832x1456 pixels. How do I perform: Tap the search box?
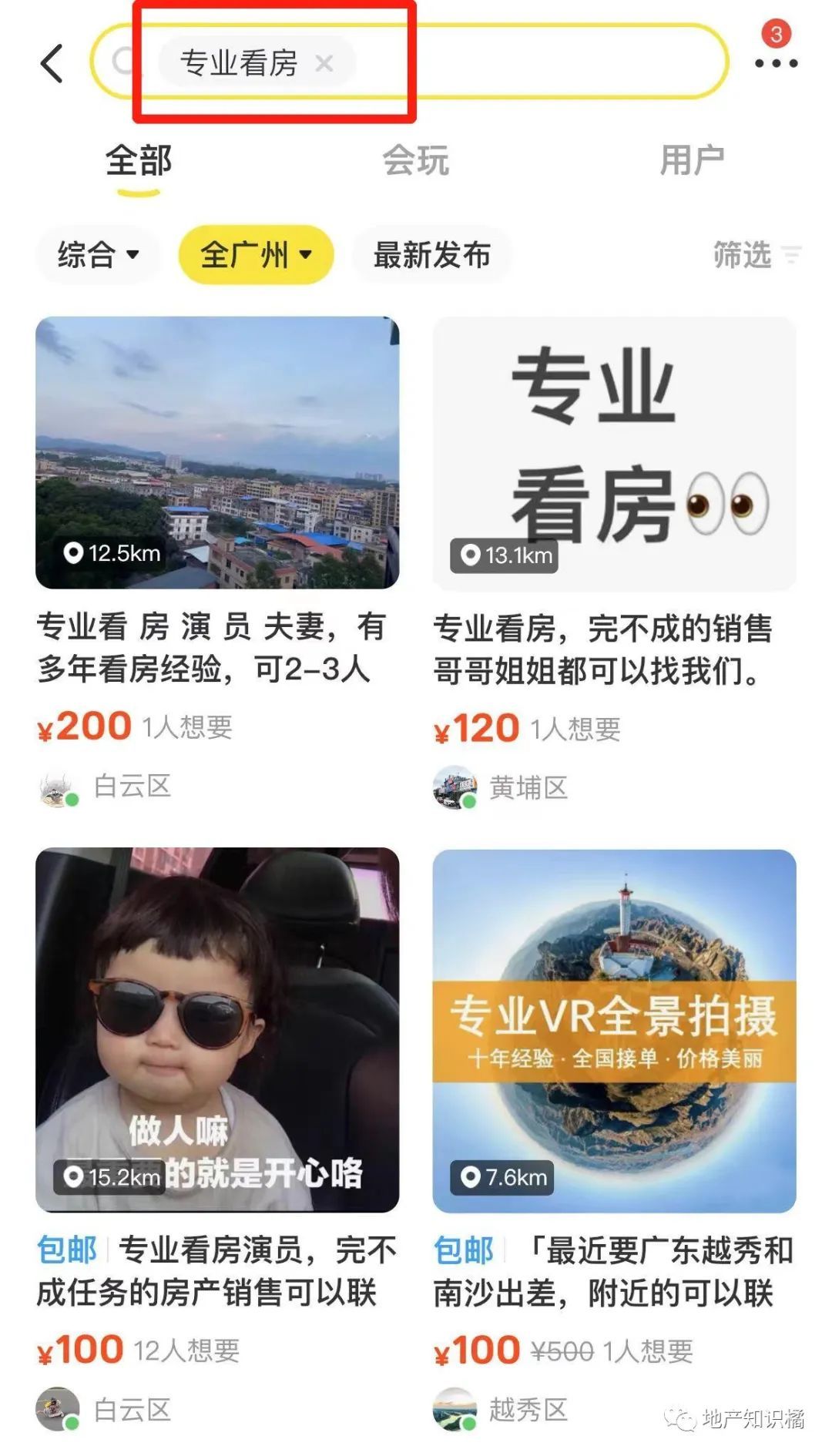point(410,62)
